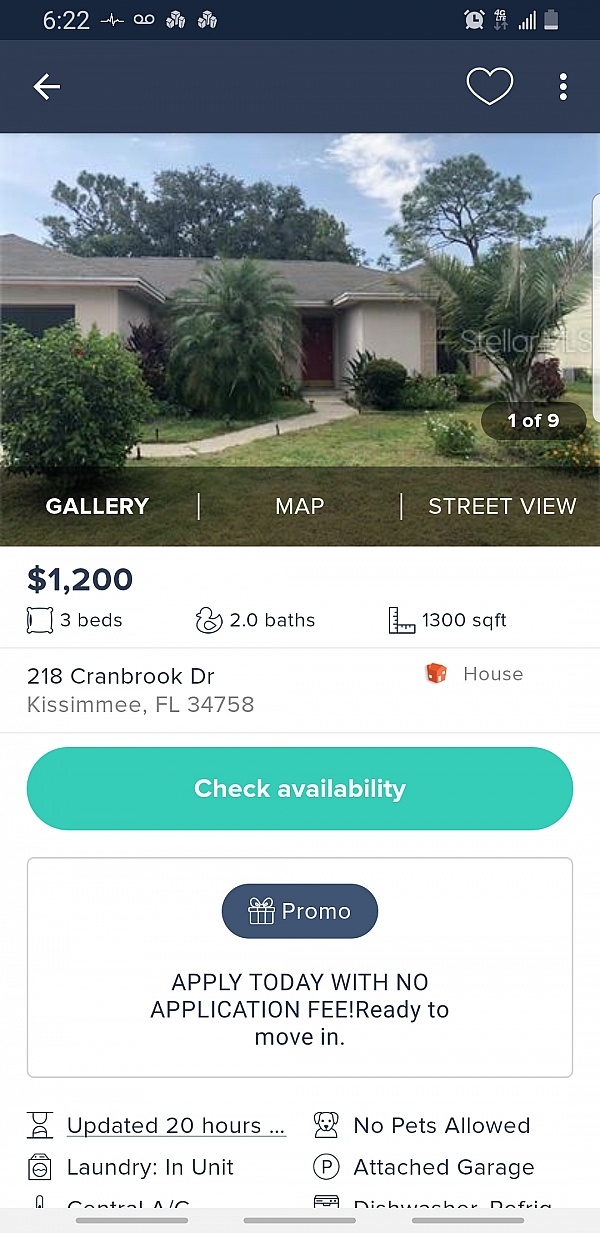The image size is (600, 1233).
Task: Go back to the previous screen
Action: click(47, 87)
